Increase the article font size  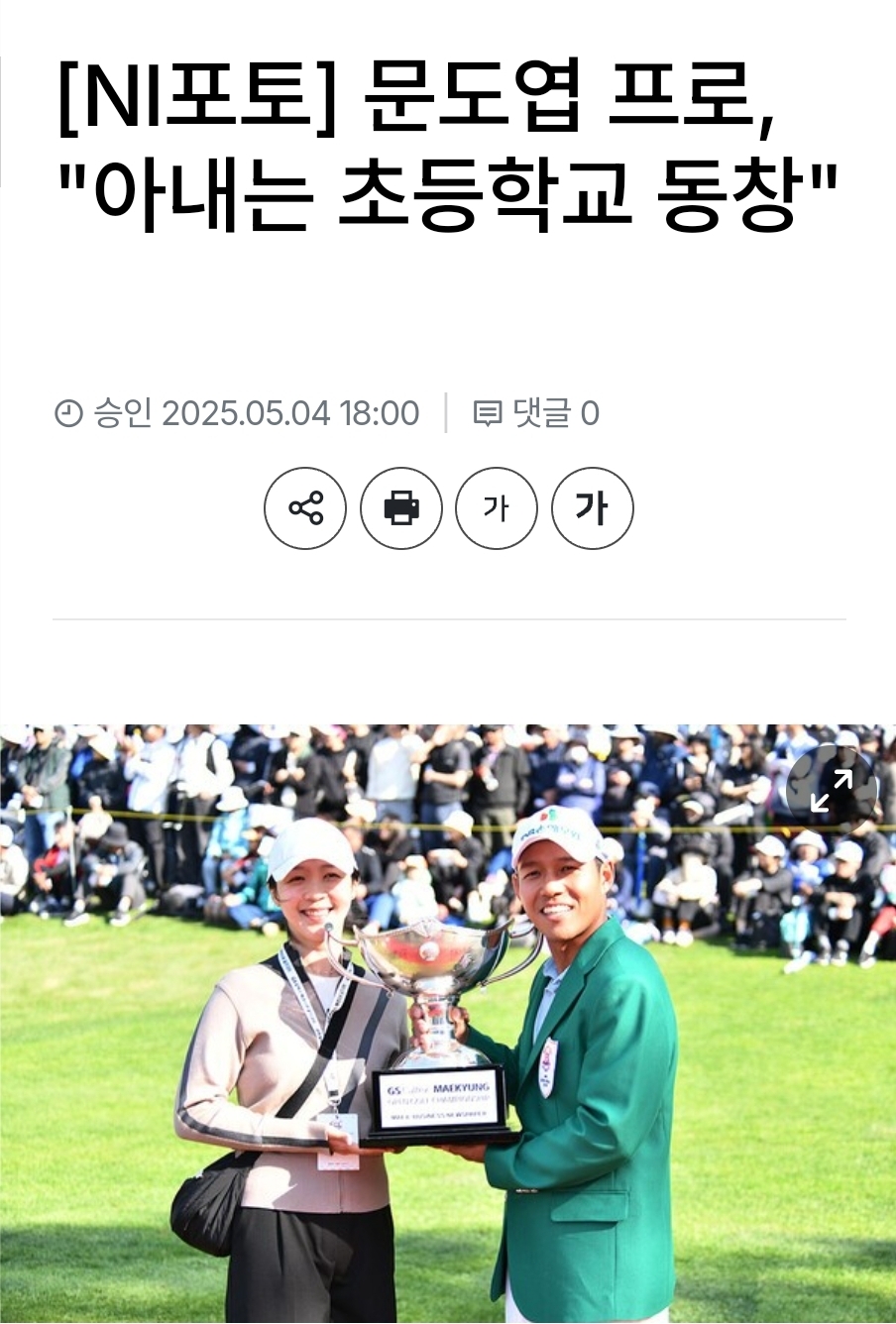pos(592,508)
